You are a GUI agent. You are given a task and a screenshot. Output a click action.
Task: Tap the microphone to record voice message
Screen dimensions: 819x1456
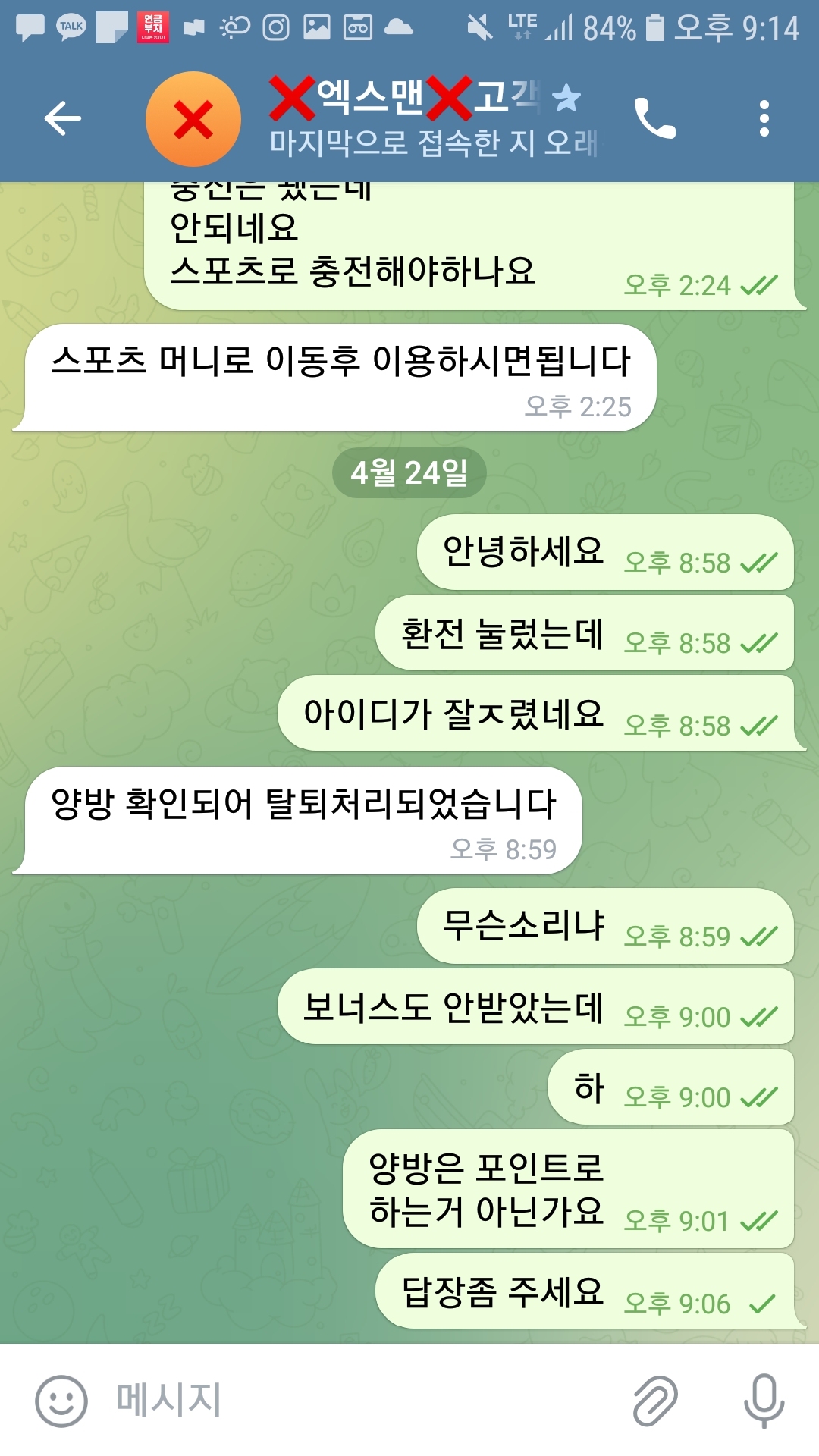(764, 1401)
